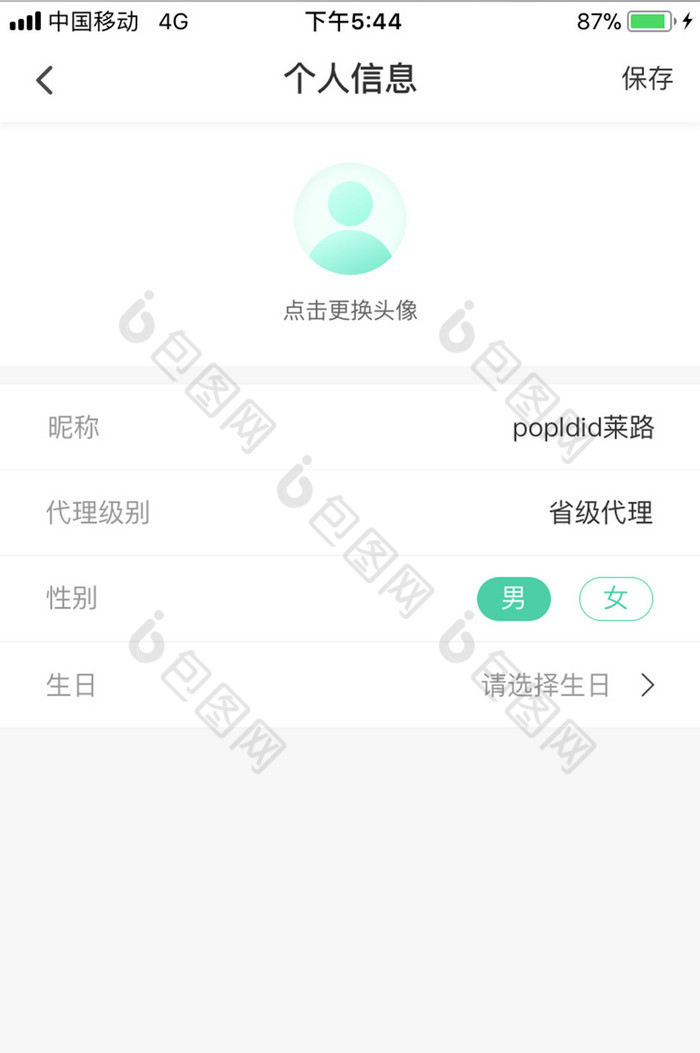
Task: Select 男 as gender
Action: click(513, 599)
